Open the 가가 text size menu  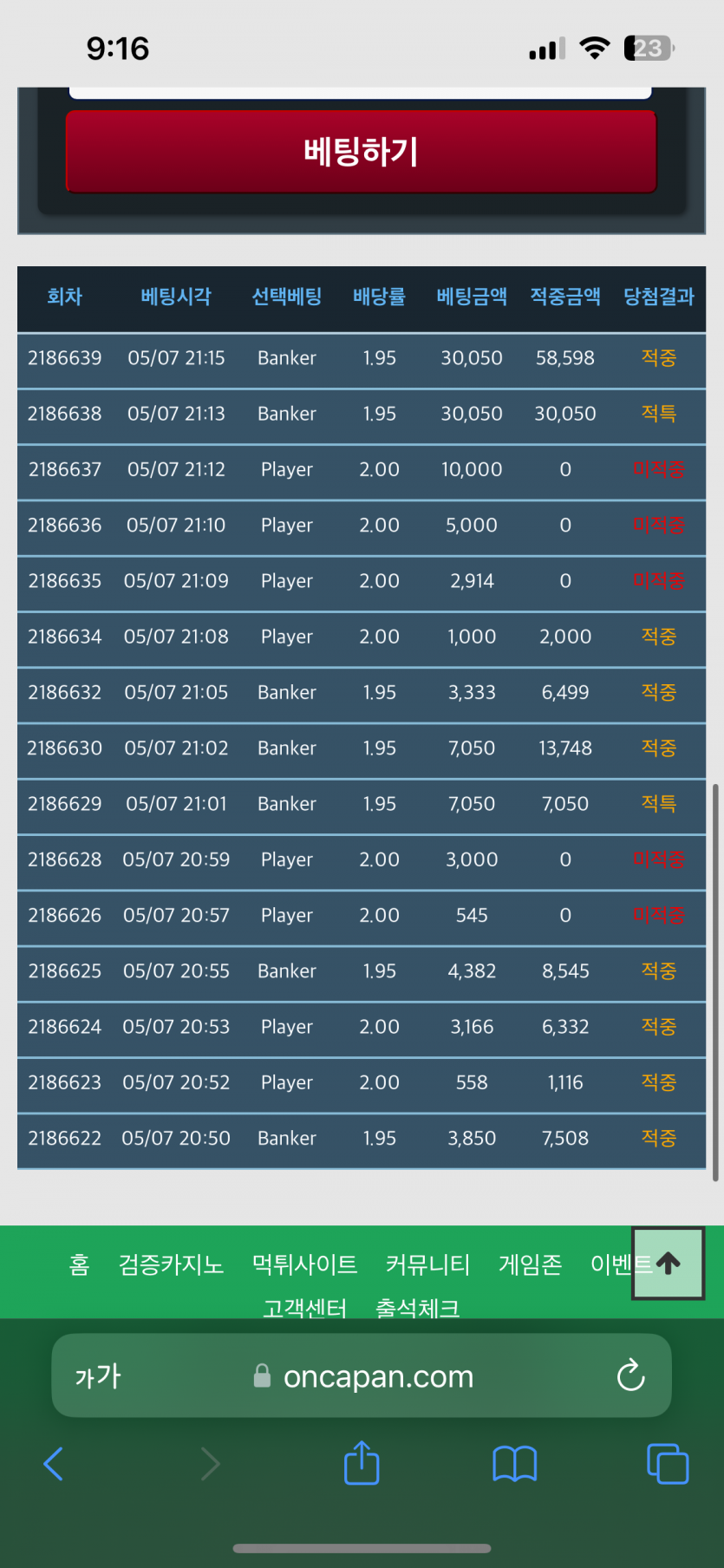98,1376
